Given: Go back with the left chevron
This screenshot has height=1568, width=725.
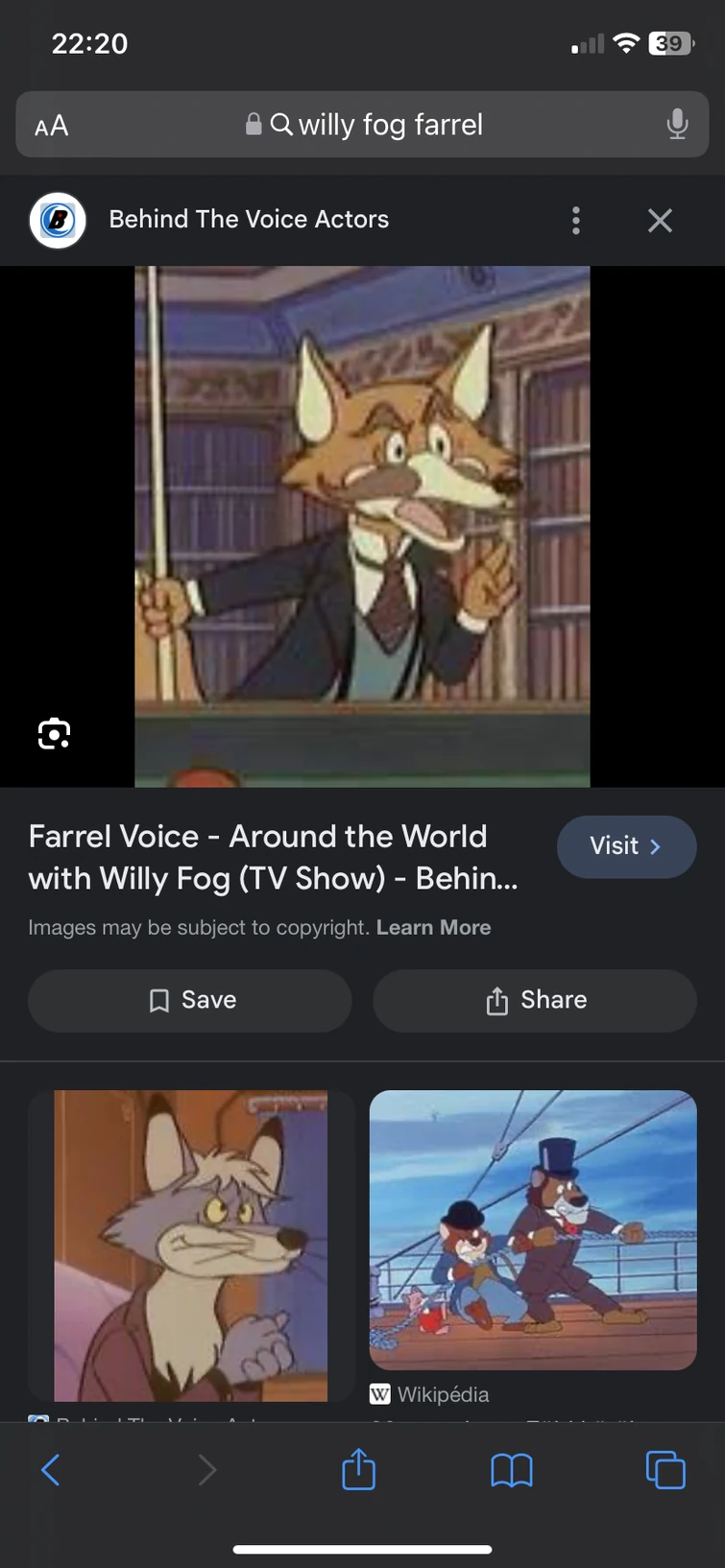Looking at the screenshot, I should (51, 1469).
